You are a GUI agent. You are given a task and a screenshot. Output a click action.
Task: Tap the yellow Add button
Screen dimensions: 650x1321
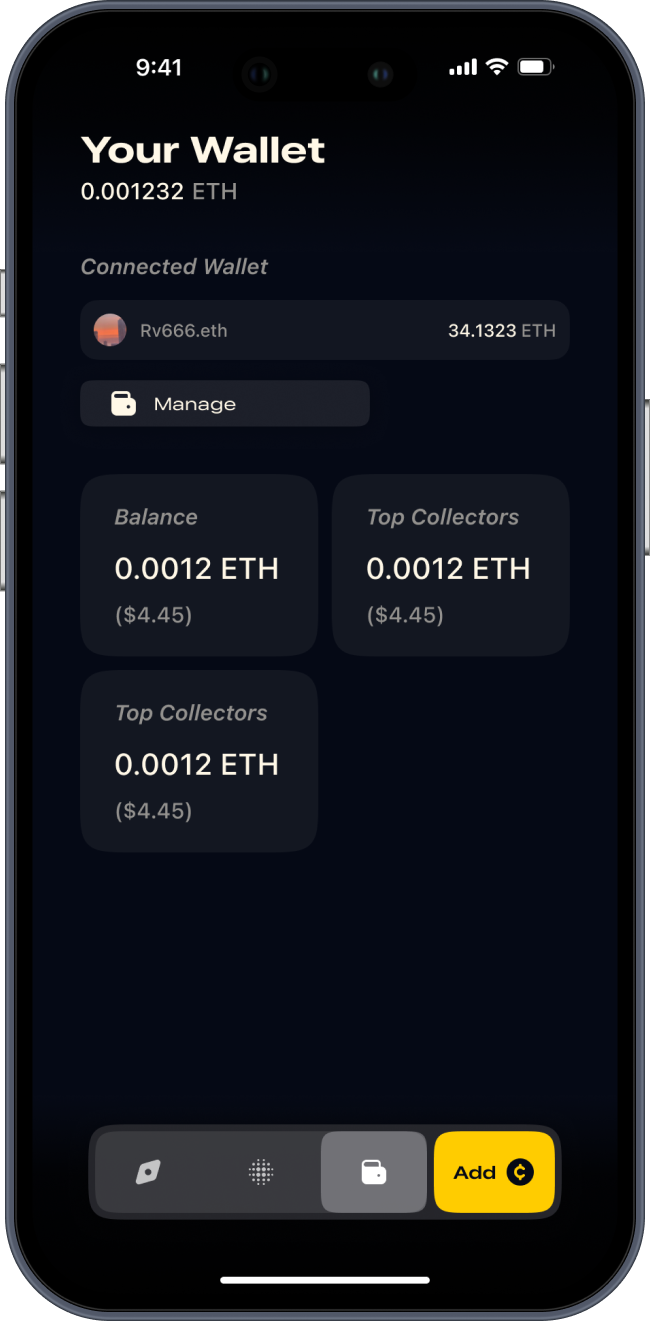click(x=494, y=1172)
